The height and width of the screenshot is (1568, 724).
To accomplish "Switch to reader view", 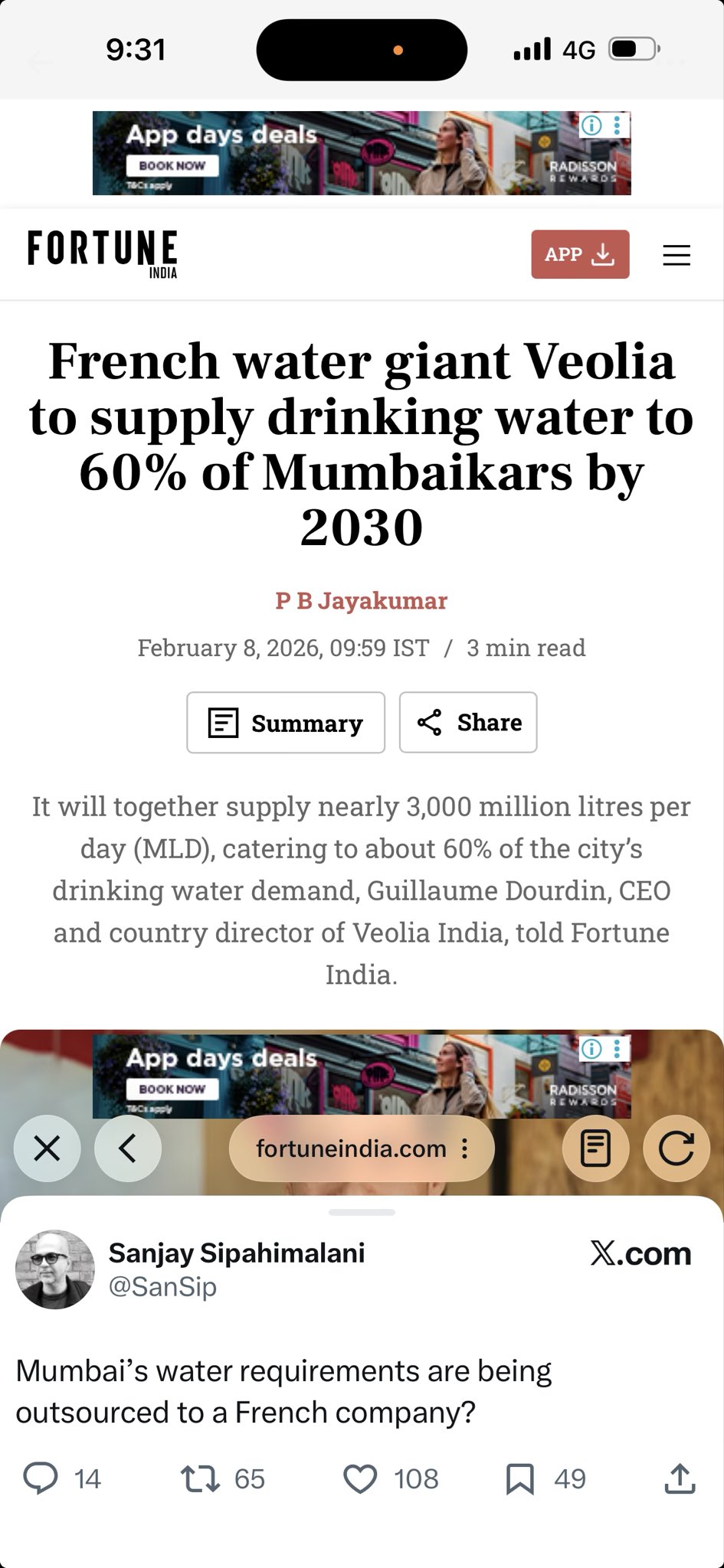I will 595,1148.
